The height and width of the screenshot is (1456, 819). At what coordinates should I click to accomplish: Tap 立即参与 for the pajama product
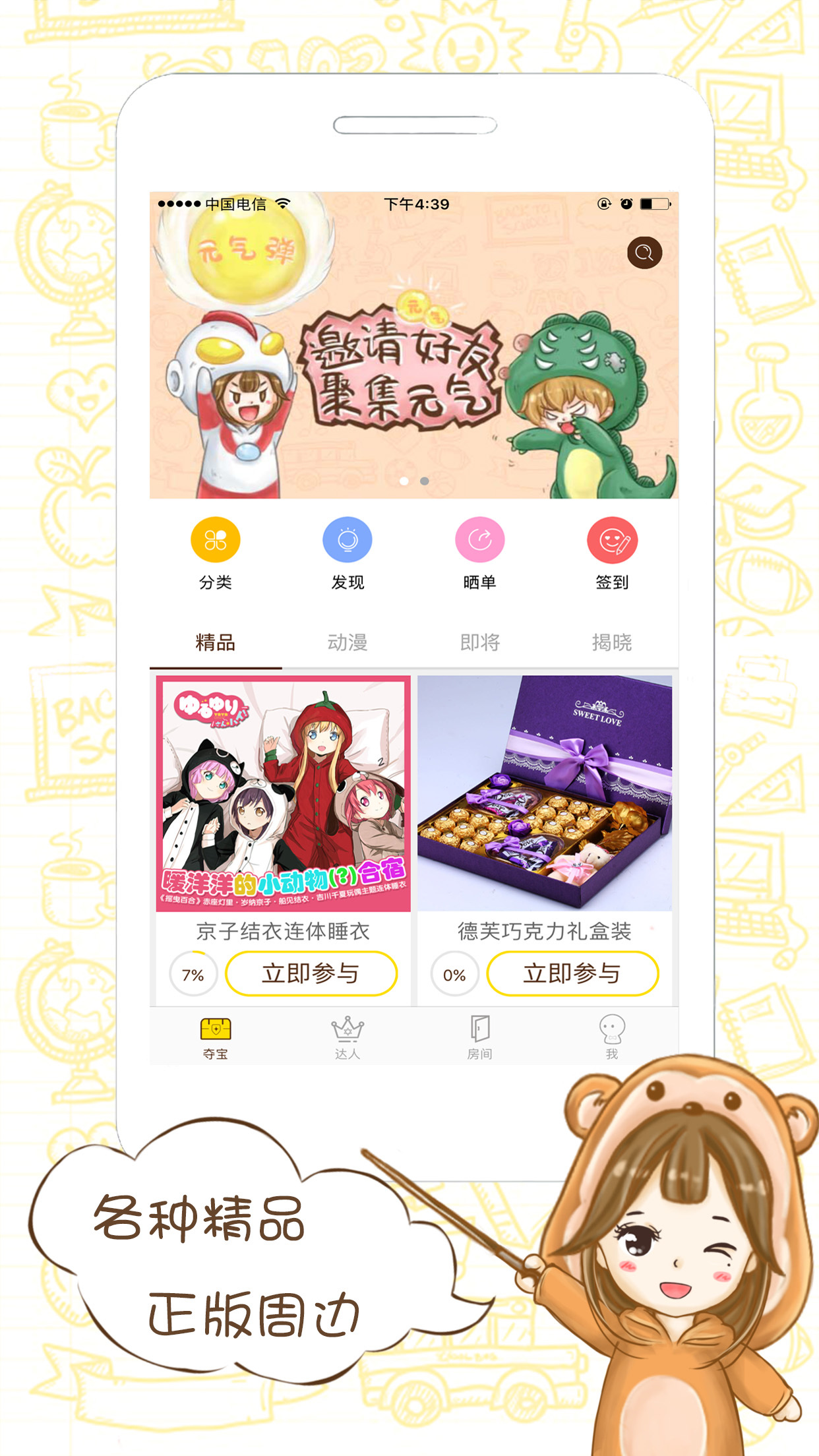313,972
